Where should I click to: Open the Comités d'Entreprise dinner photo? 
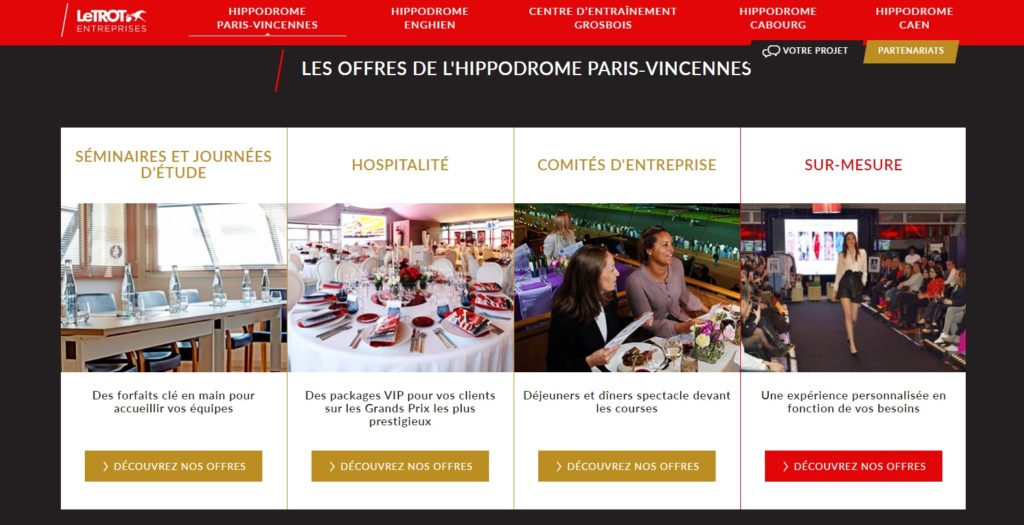pos(627,288)
